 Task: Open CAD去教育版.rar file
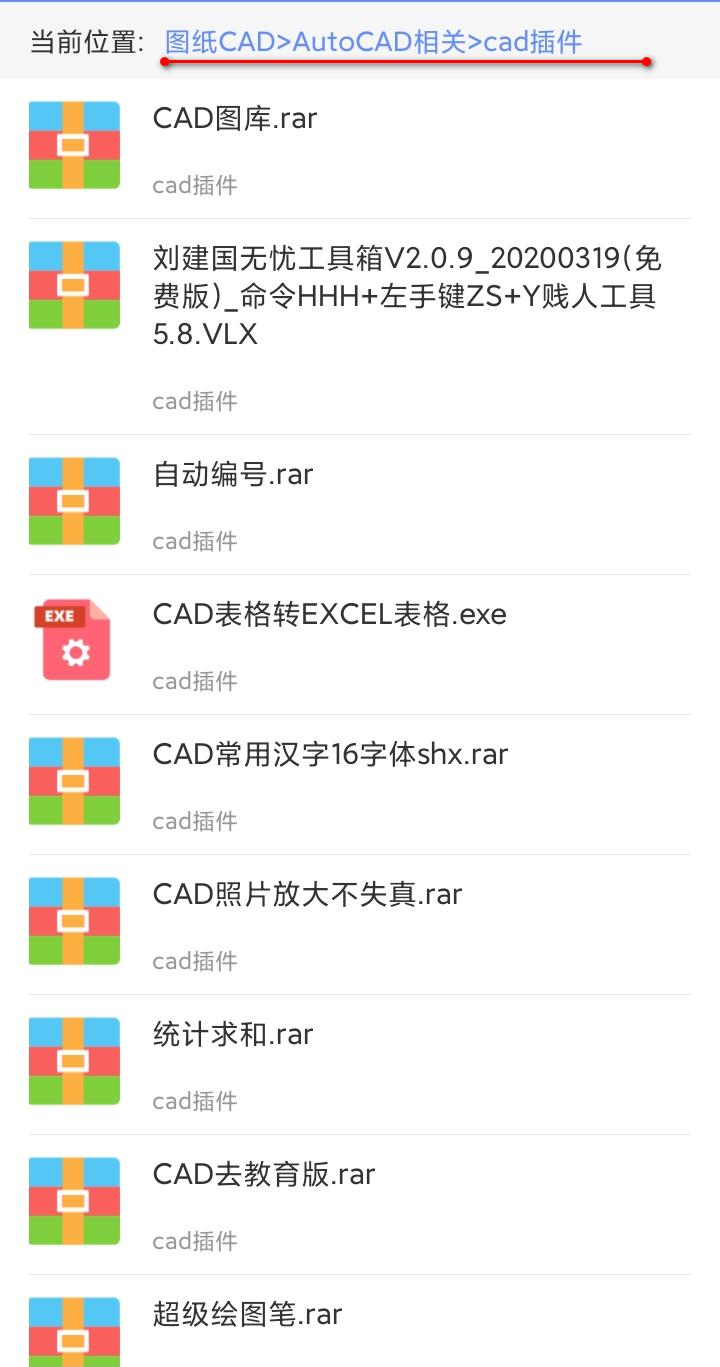(360, 1205)
